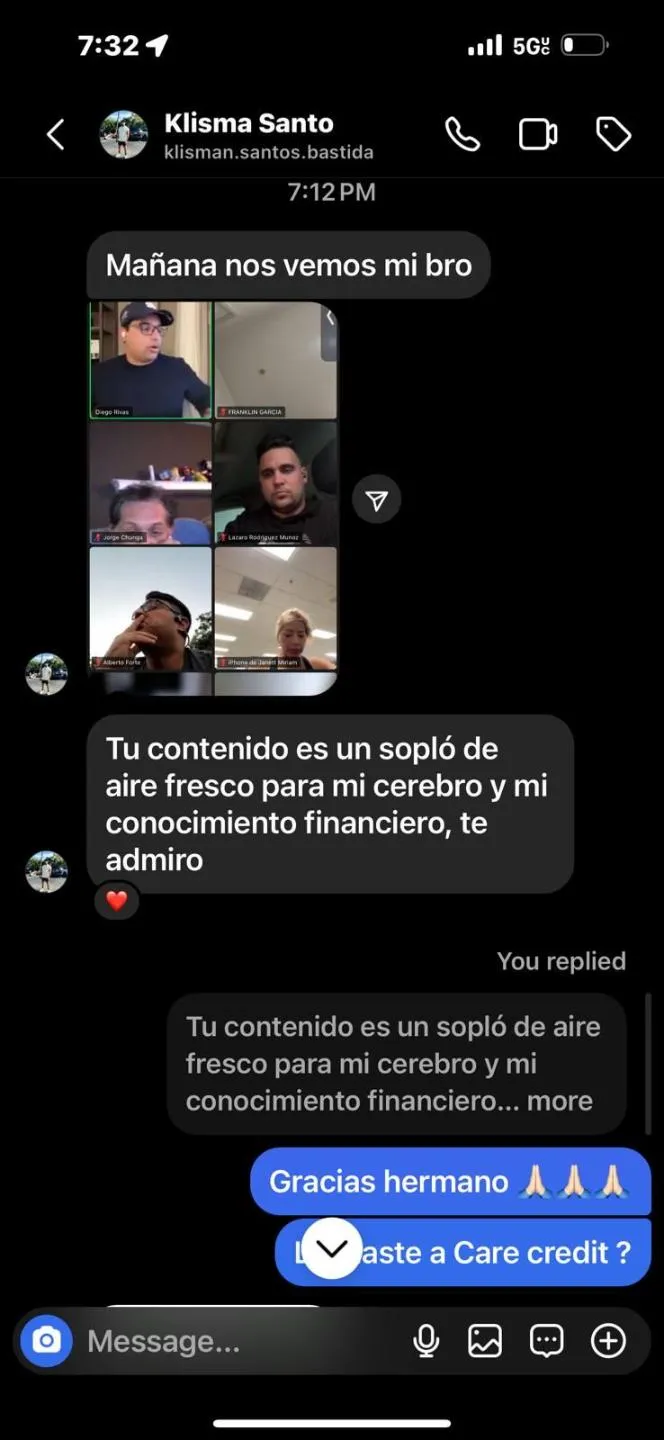View the heart reaction on the message
Viewport: 664px width, 1440px height.
coord(117,900)
